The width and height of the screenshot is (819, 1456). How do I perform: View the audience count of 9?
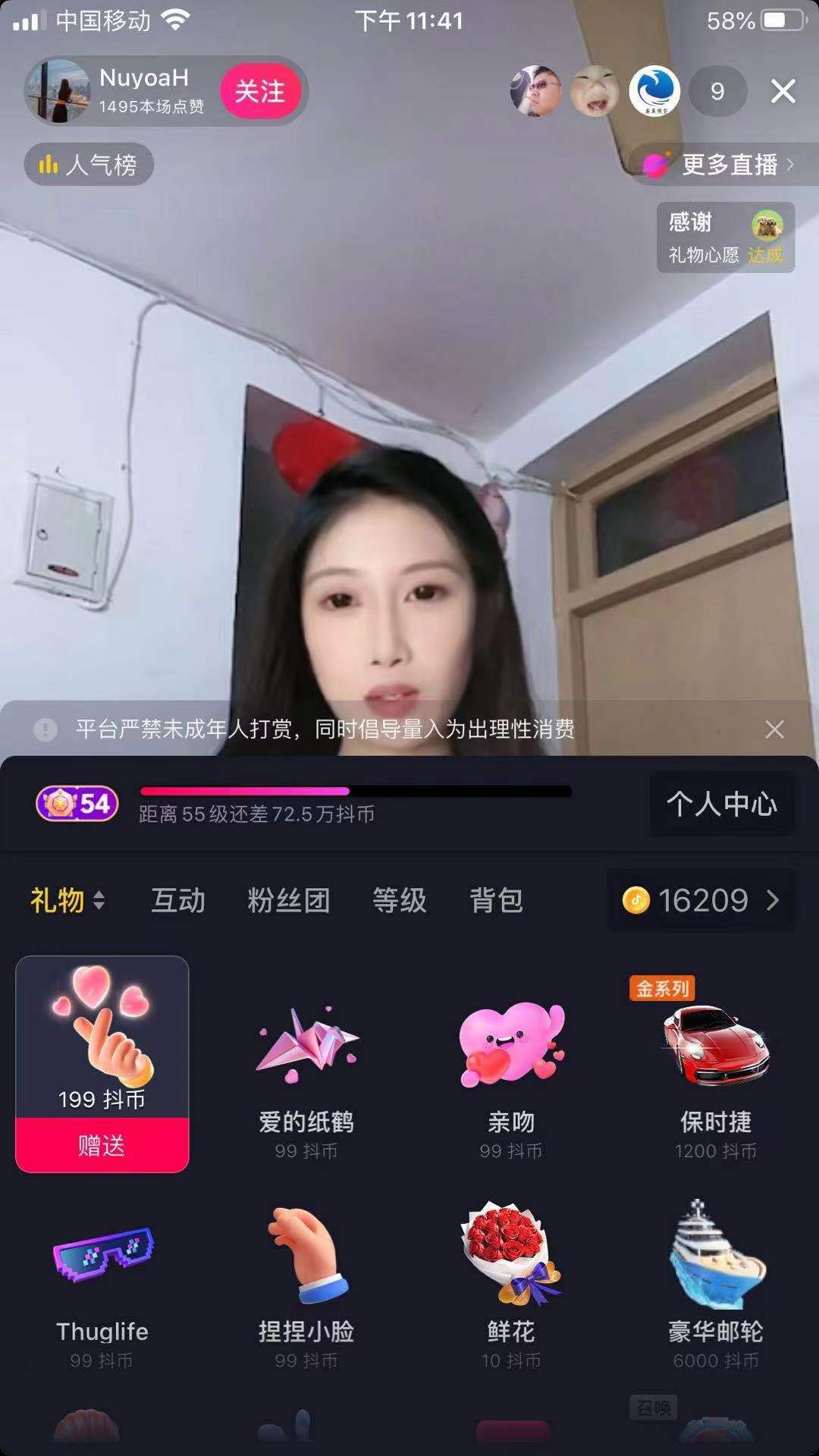[717, 92]
